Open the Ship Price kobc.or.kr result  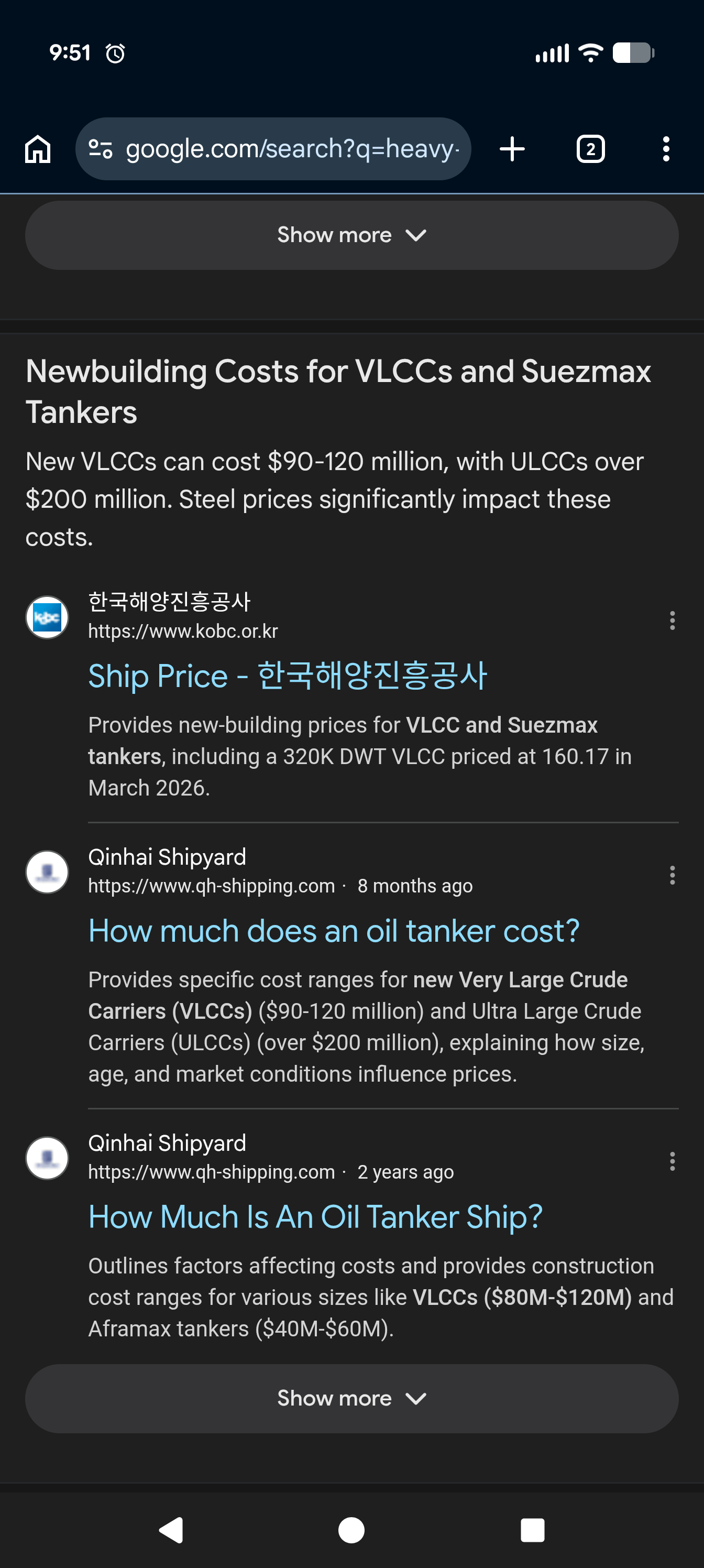[x=287, y=676]
